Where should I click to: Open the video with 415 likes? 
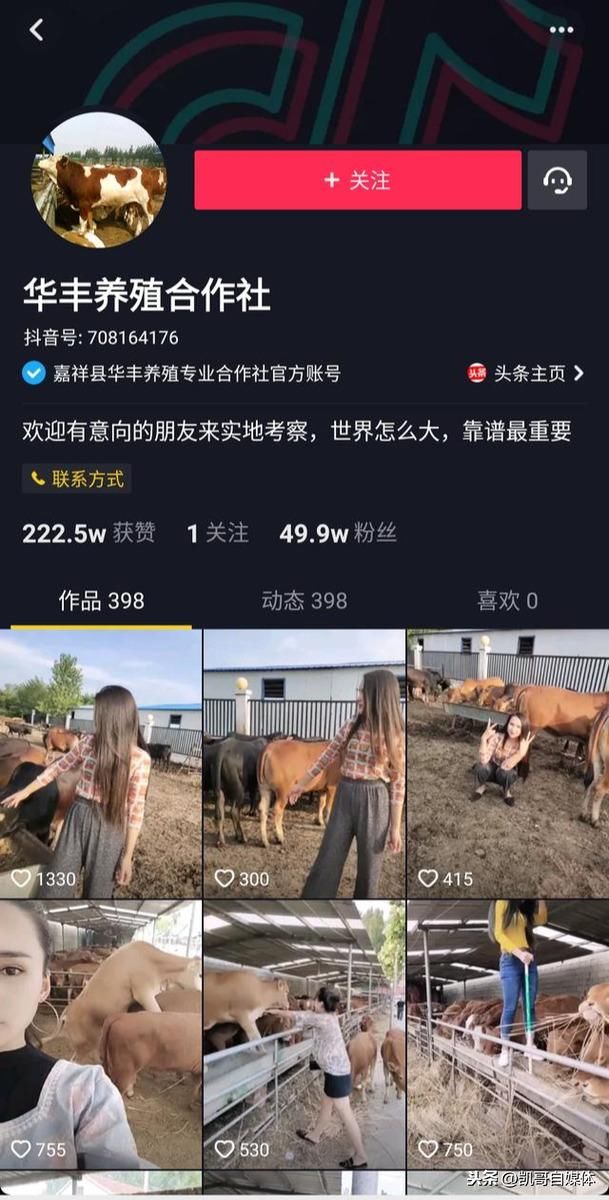coord(508,763)
